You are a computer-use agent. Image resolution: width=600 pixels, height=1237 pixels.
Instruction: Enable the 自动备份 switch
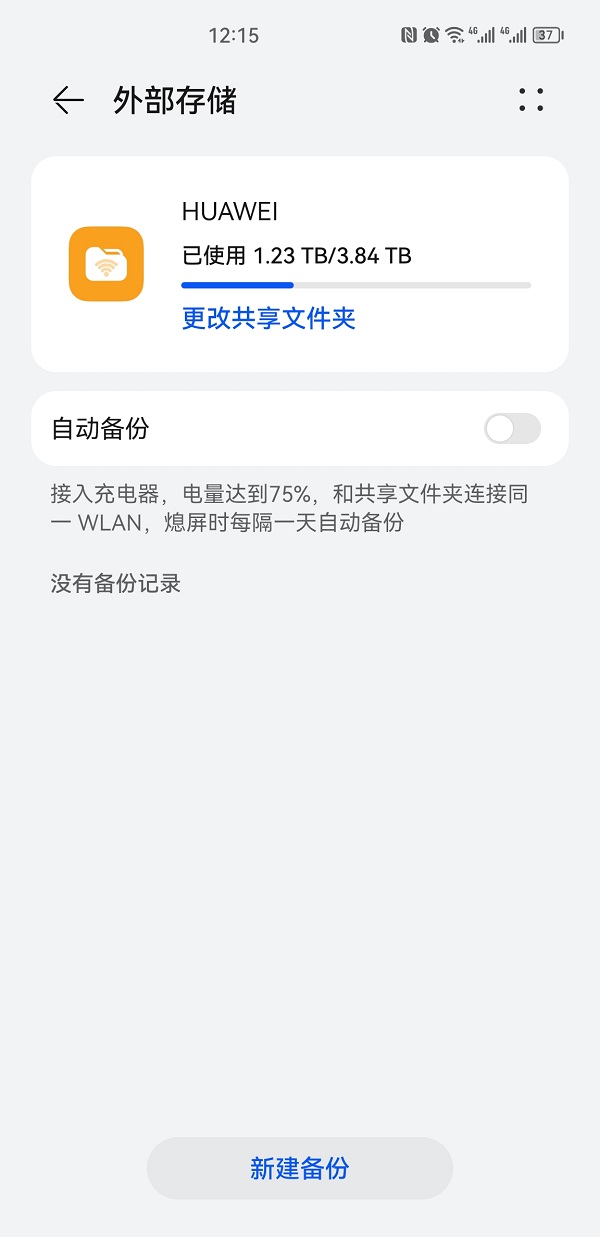click(512, 429)
